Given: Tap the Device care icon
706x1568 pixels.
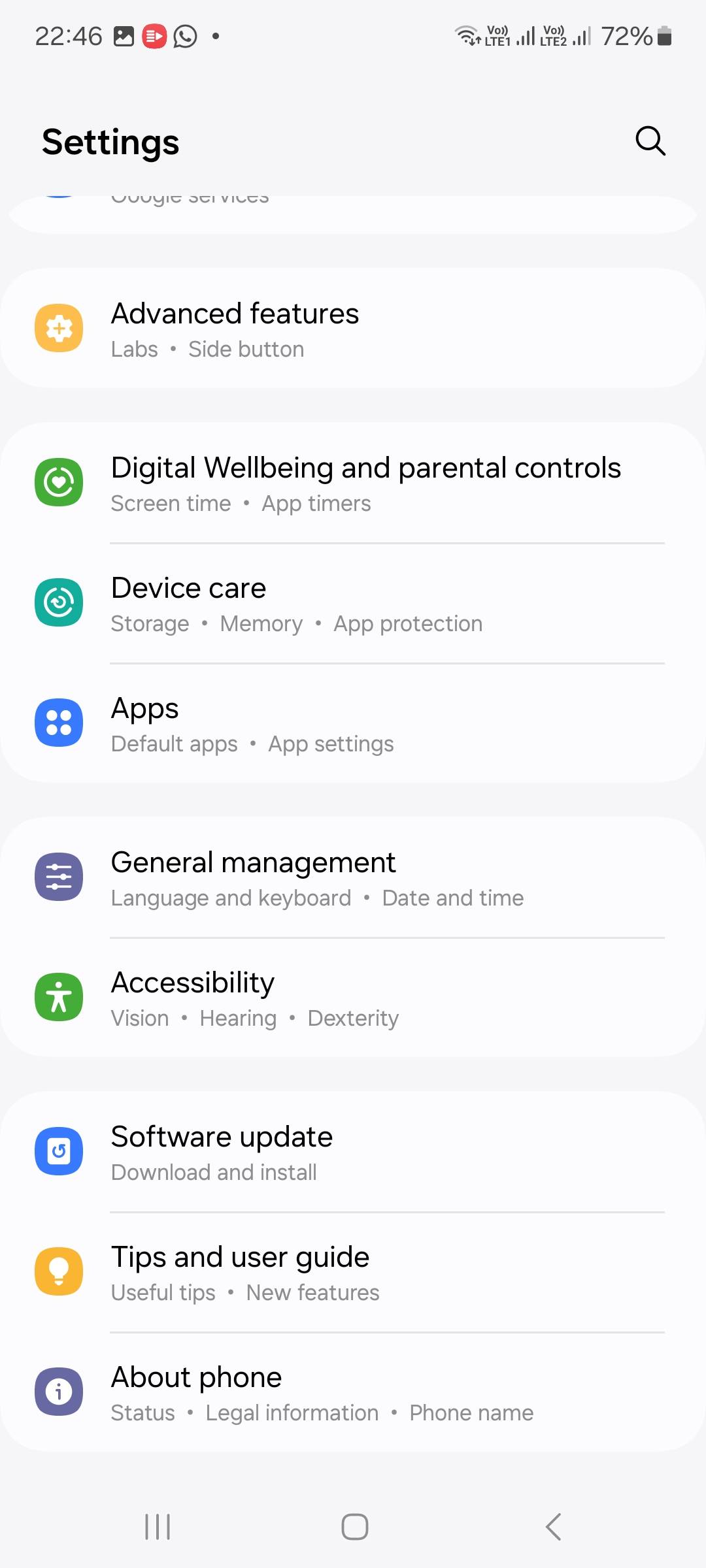Looking at the screenshot, I should 59,602.
